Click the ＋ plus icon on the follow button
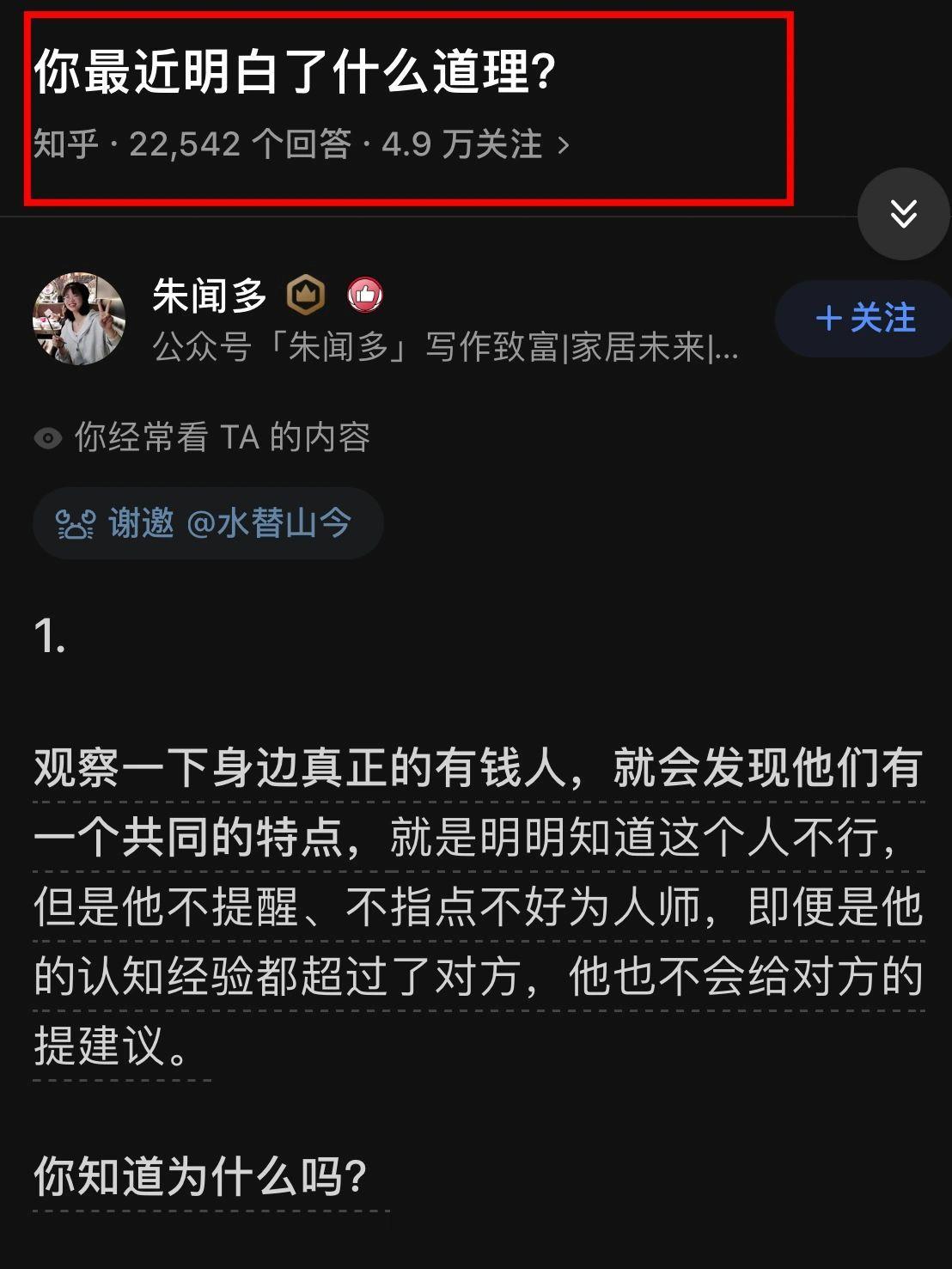 click(827, 319)
